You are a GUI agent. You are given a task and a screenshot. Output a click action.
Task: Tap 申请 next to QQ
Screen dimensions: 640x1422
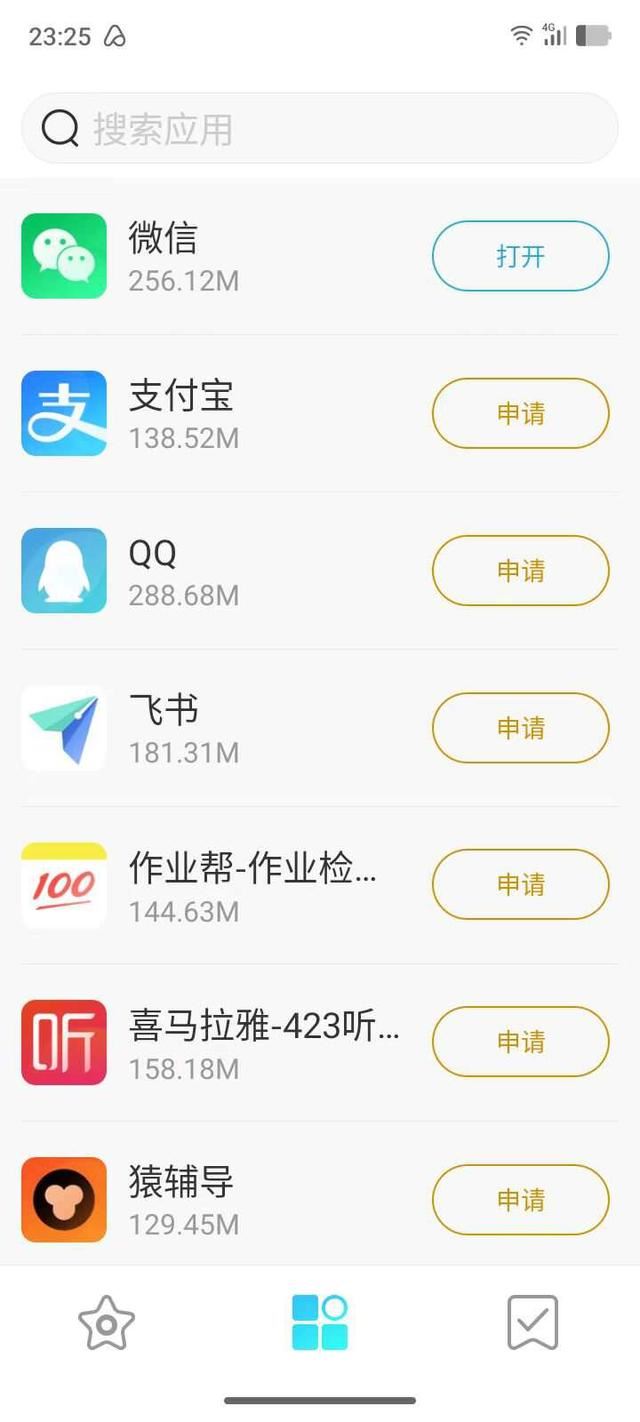(x=520, y=571)
